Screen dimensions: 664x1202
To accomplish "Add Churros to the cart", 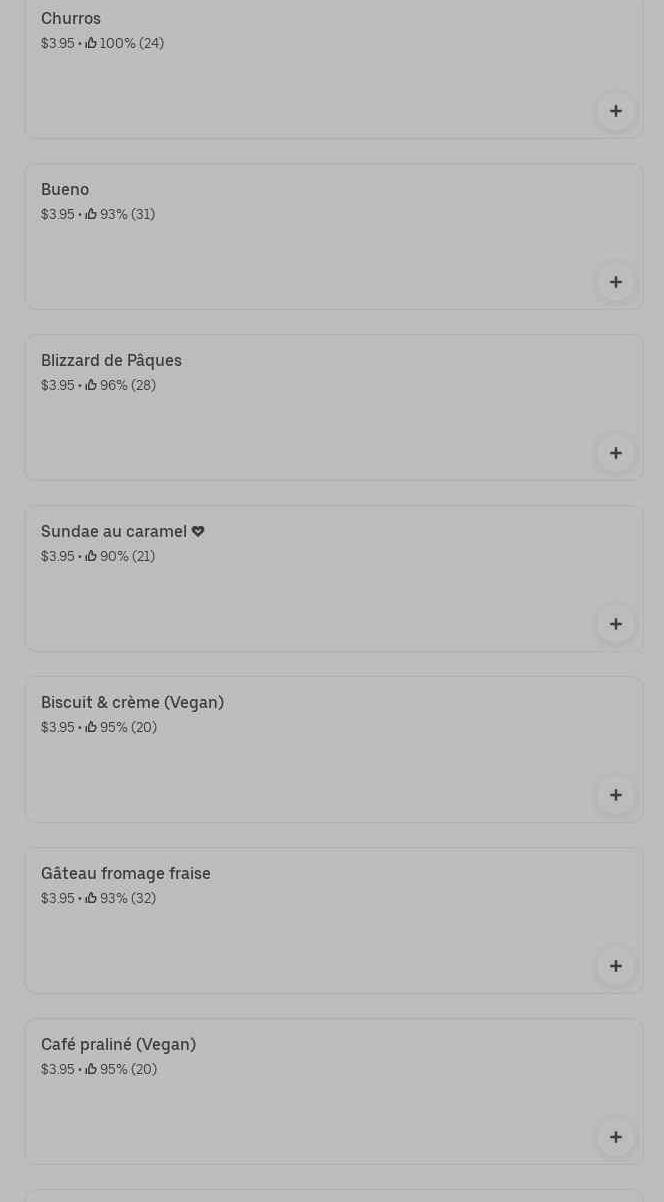I will pos(615,111).
